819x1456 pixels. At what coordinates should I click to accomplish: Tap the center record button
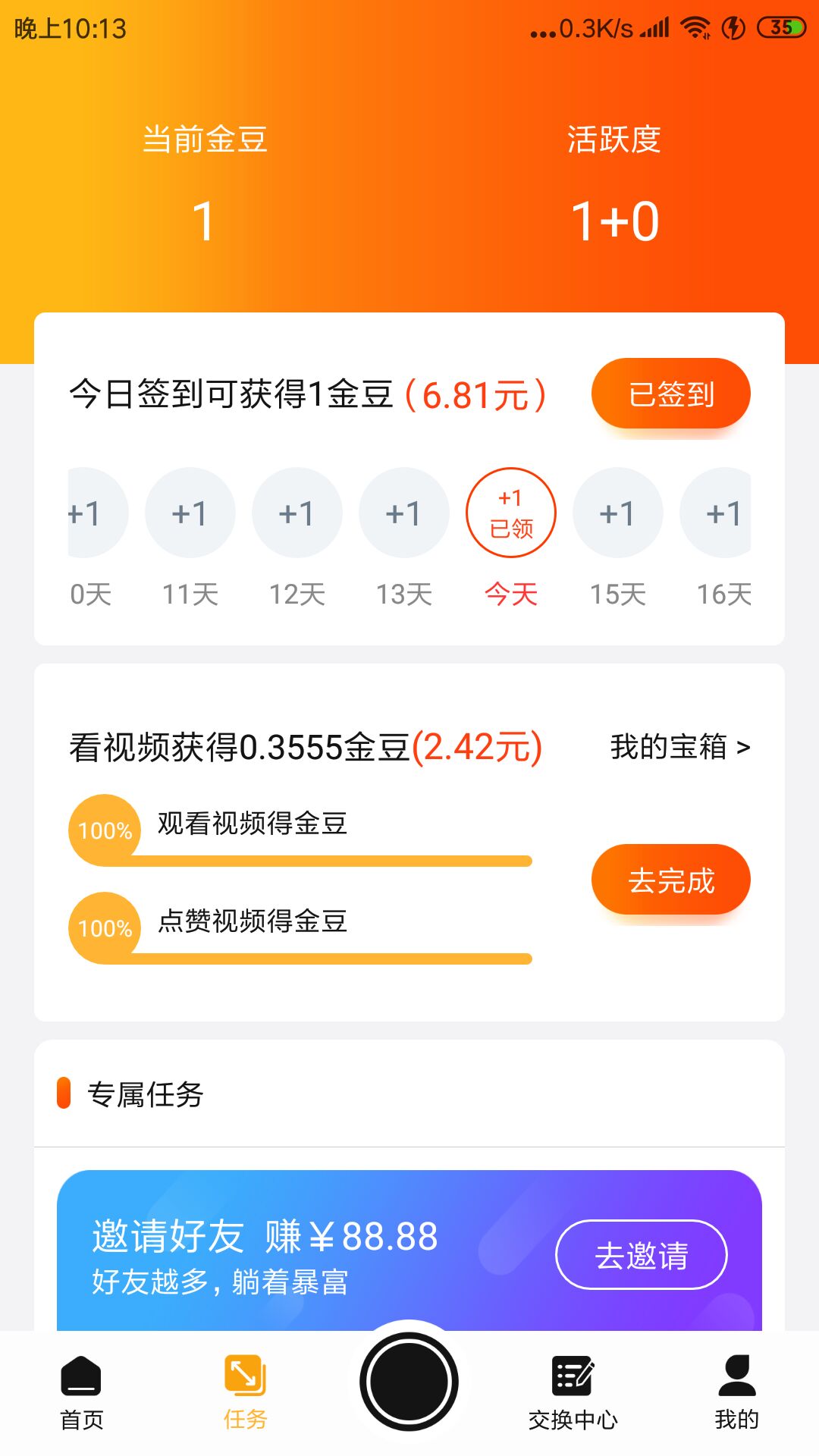[x=409, y=1381]
